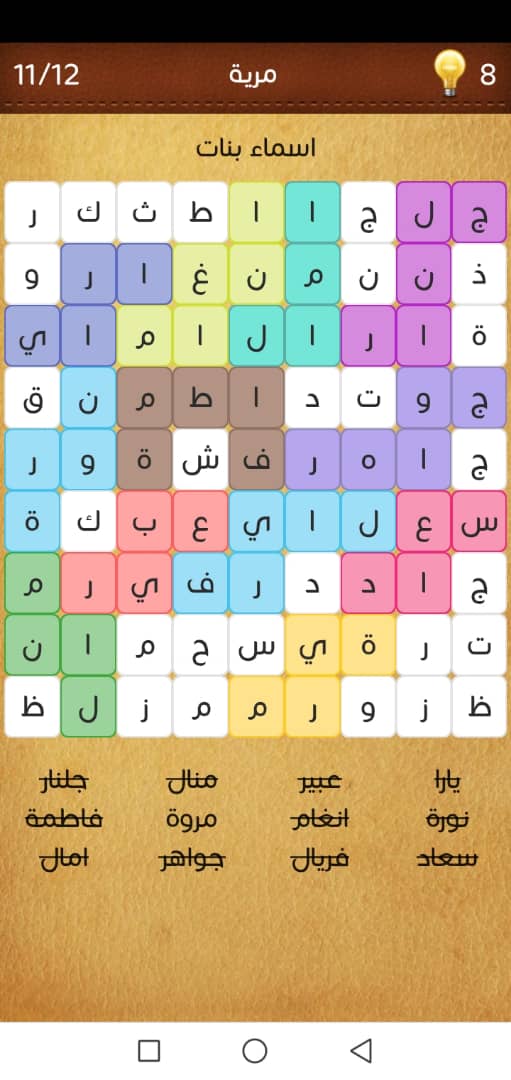Go to the Android home screen
This screenshot has height=1080, width=511.
click(255, 1050)
